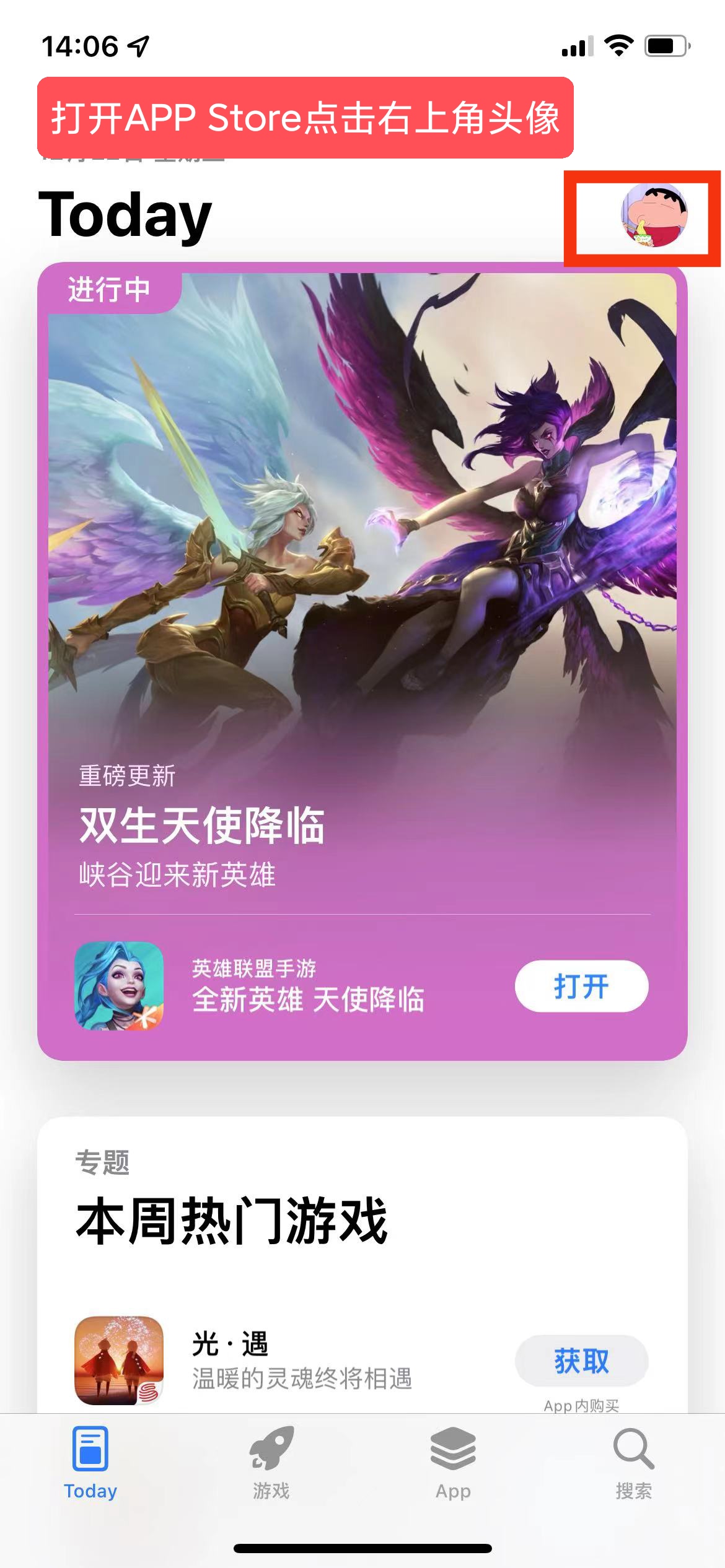725x1568 pixels.
Task: Tap 获取 to get 光·遇
Action: coord(581,1361)
